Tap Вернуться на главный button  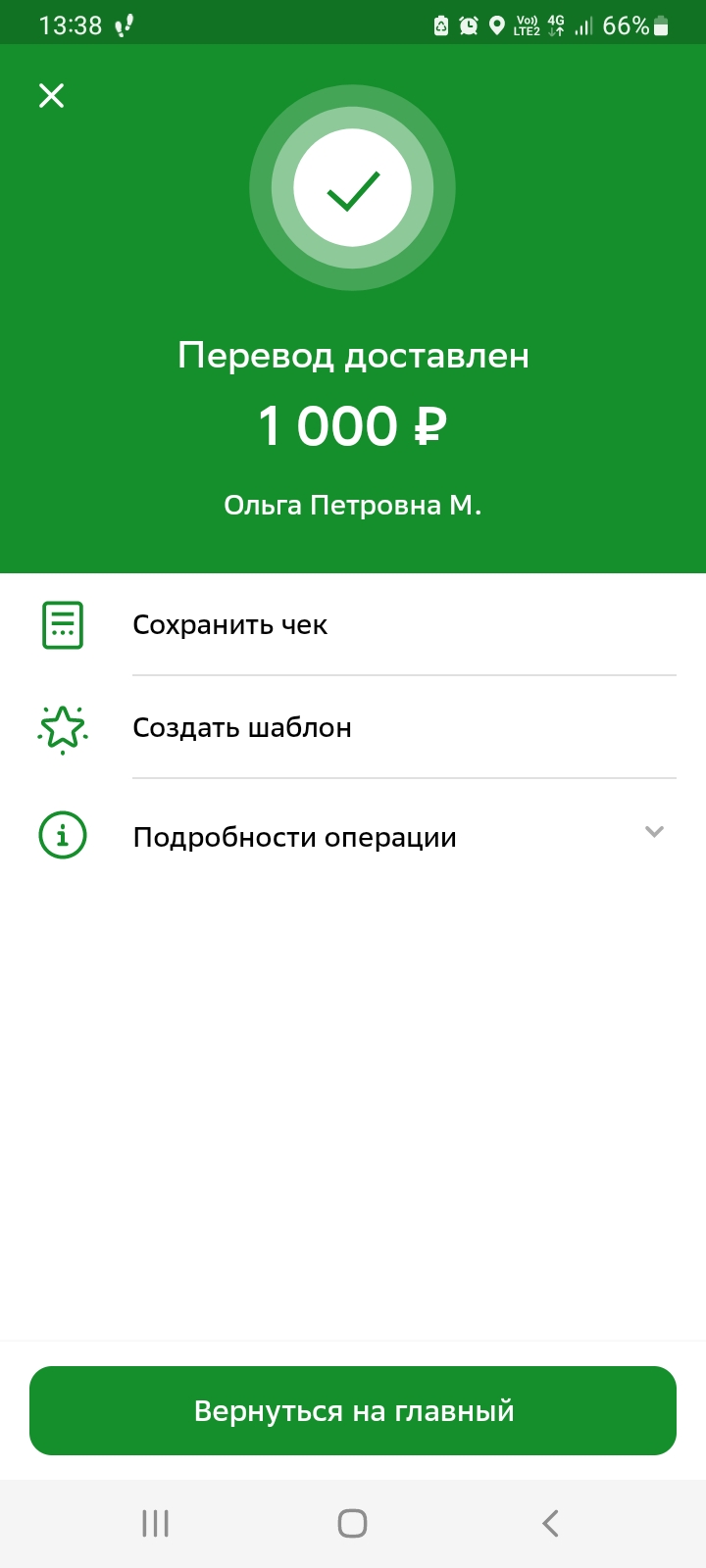pos(353,1410)
